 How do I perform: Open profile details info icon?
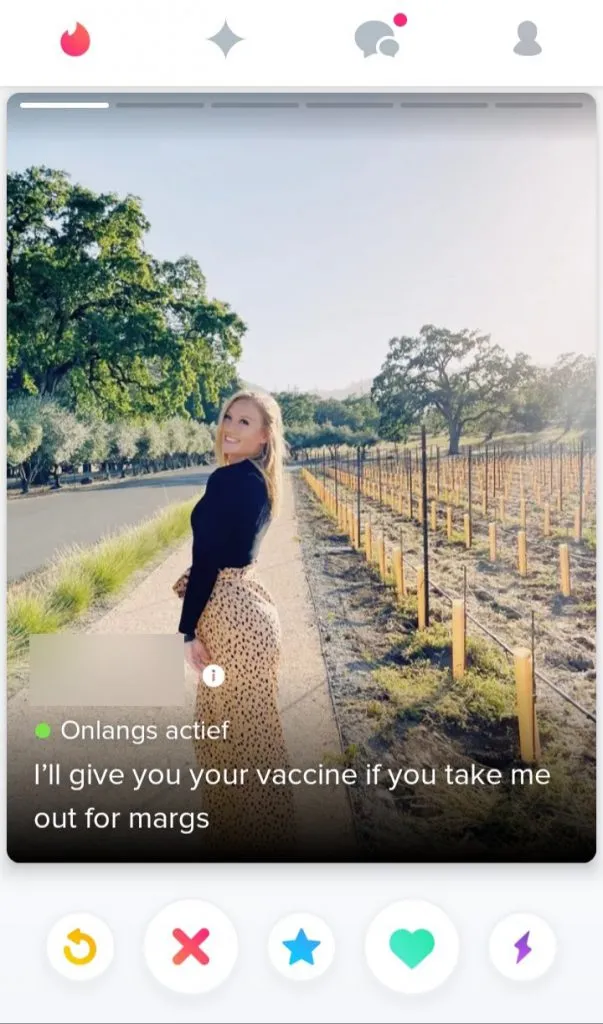coord(213,676)
